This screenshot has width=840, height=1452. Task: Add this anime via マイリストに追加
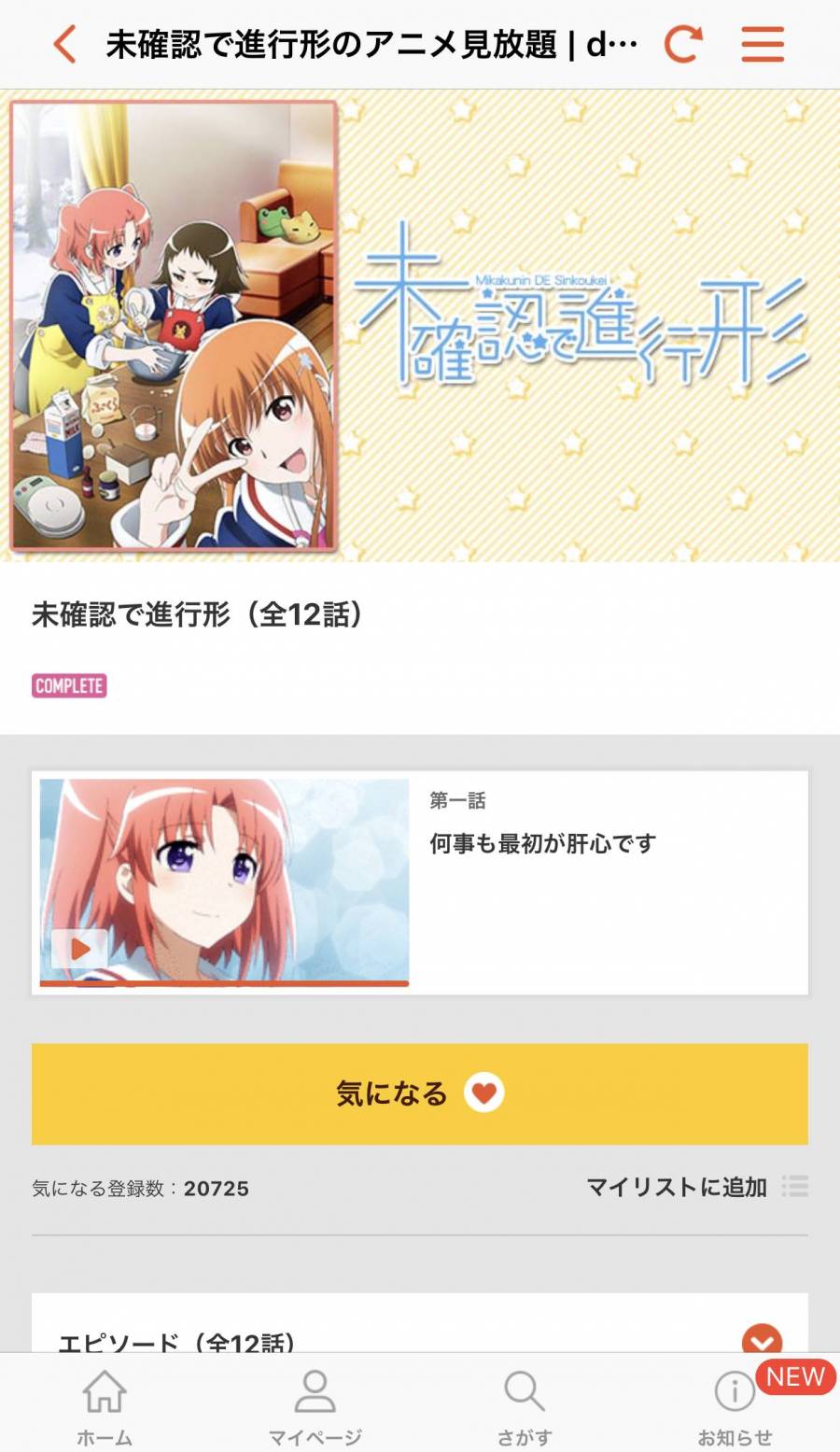695,1187
